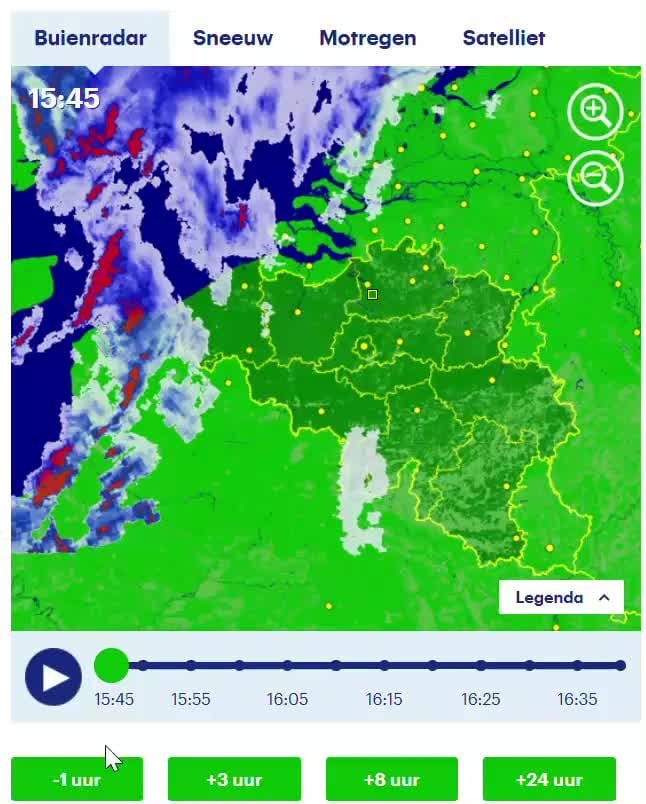The width and height of the screenshot is (646, 804).
Task: Show the +24 uur forecast
Action: click(549, 779)
